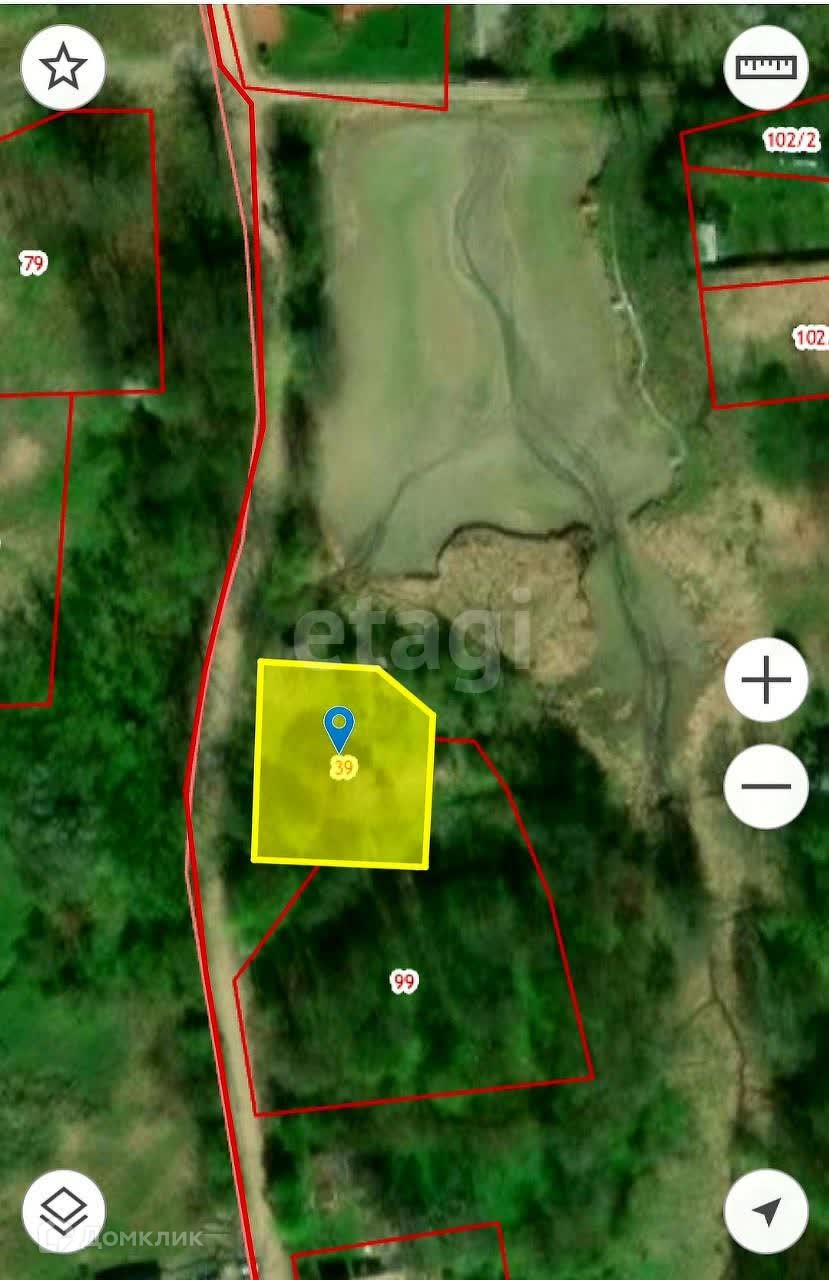Center map on my current location
The image size is (829, 1280).
coord(766,1212)
